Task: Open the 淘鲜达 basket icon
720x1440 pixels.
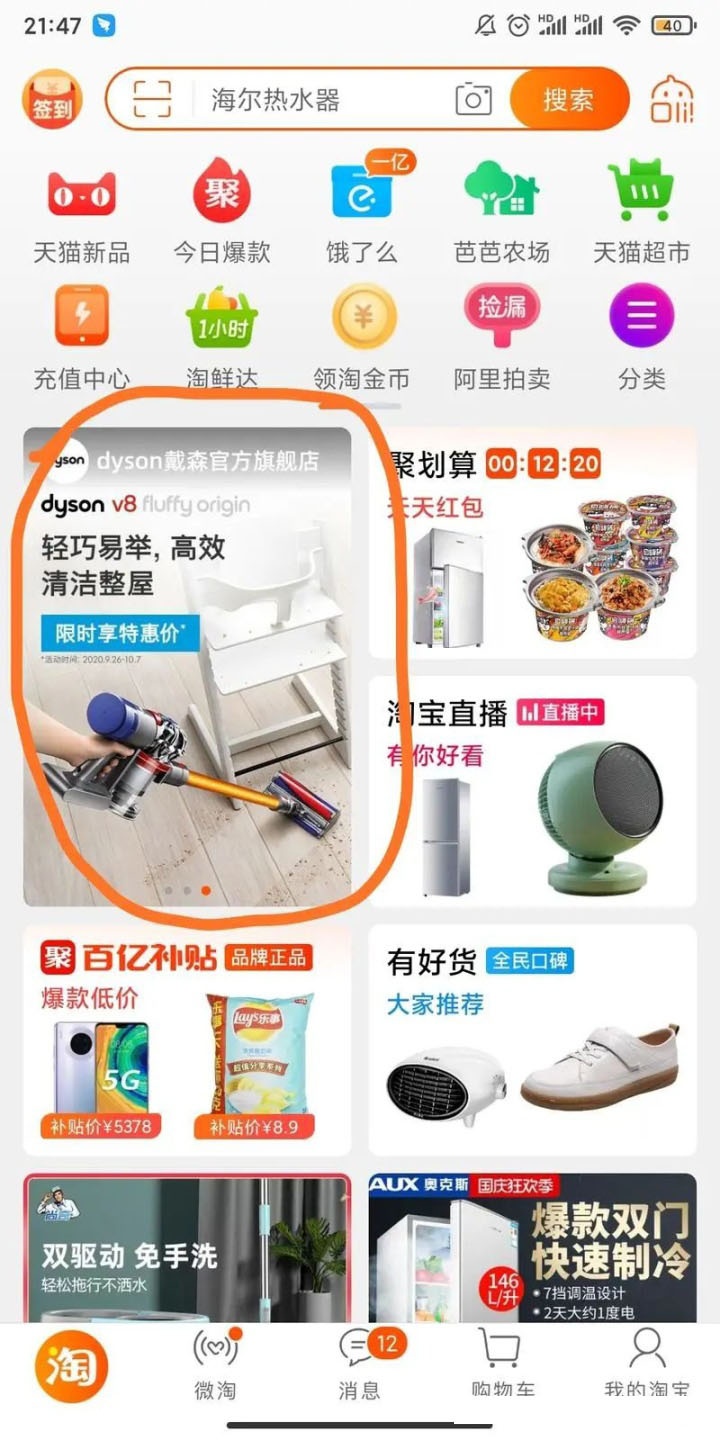Action: (x=221, y=315)
